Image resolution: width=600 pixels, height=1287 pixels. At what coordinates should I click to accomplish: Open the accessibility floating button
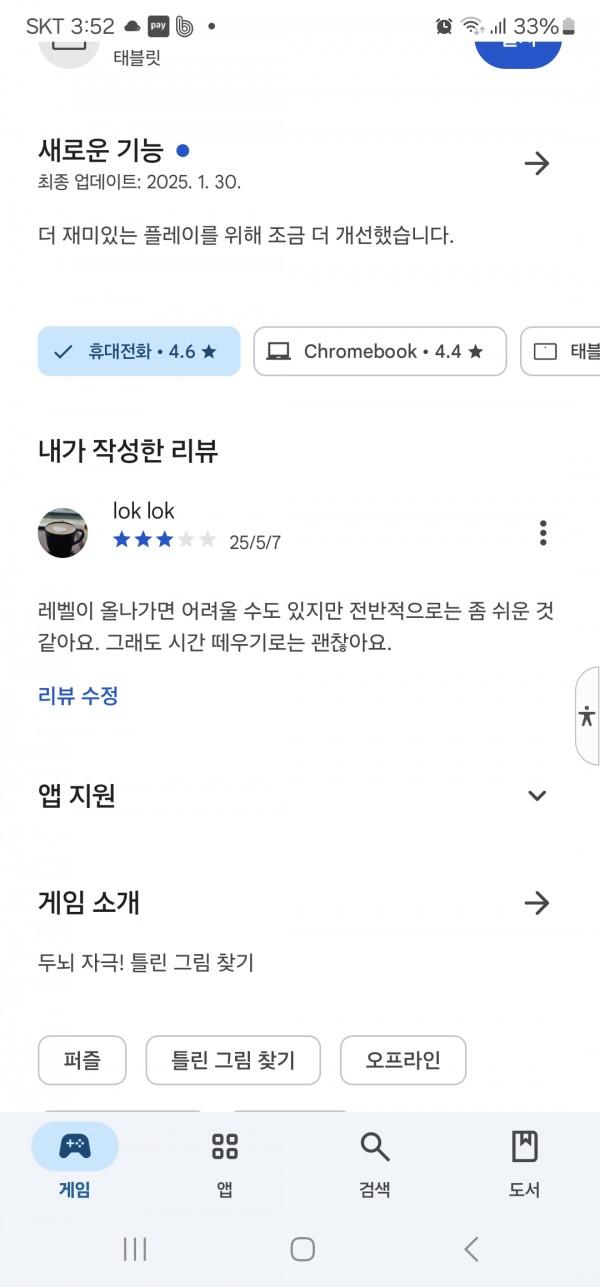pyautogui.click(x=588, y=716)
